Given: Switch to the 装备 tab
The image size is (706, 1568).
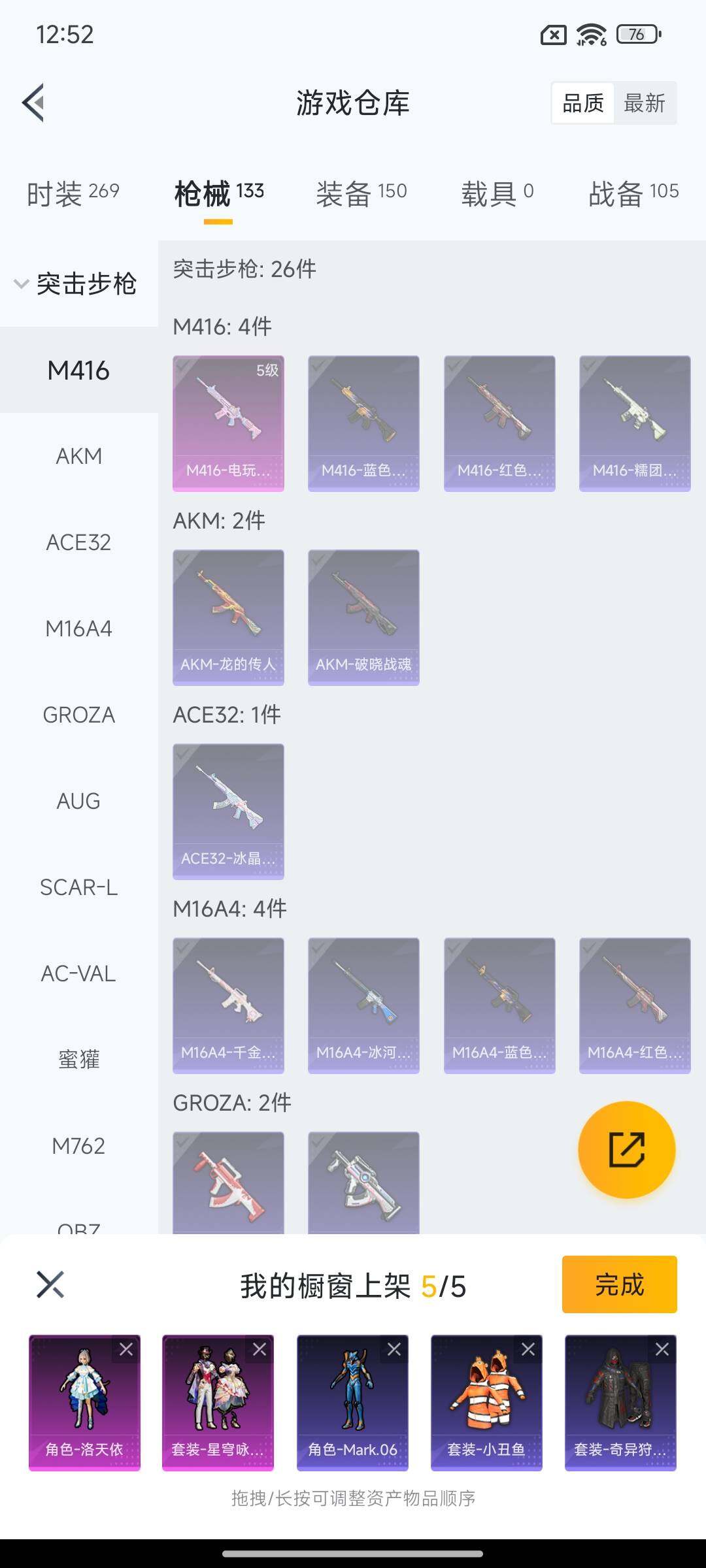Looking at the screenshot, I should (361, 193).
